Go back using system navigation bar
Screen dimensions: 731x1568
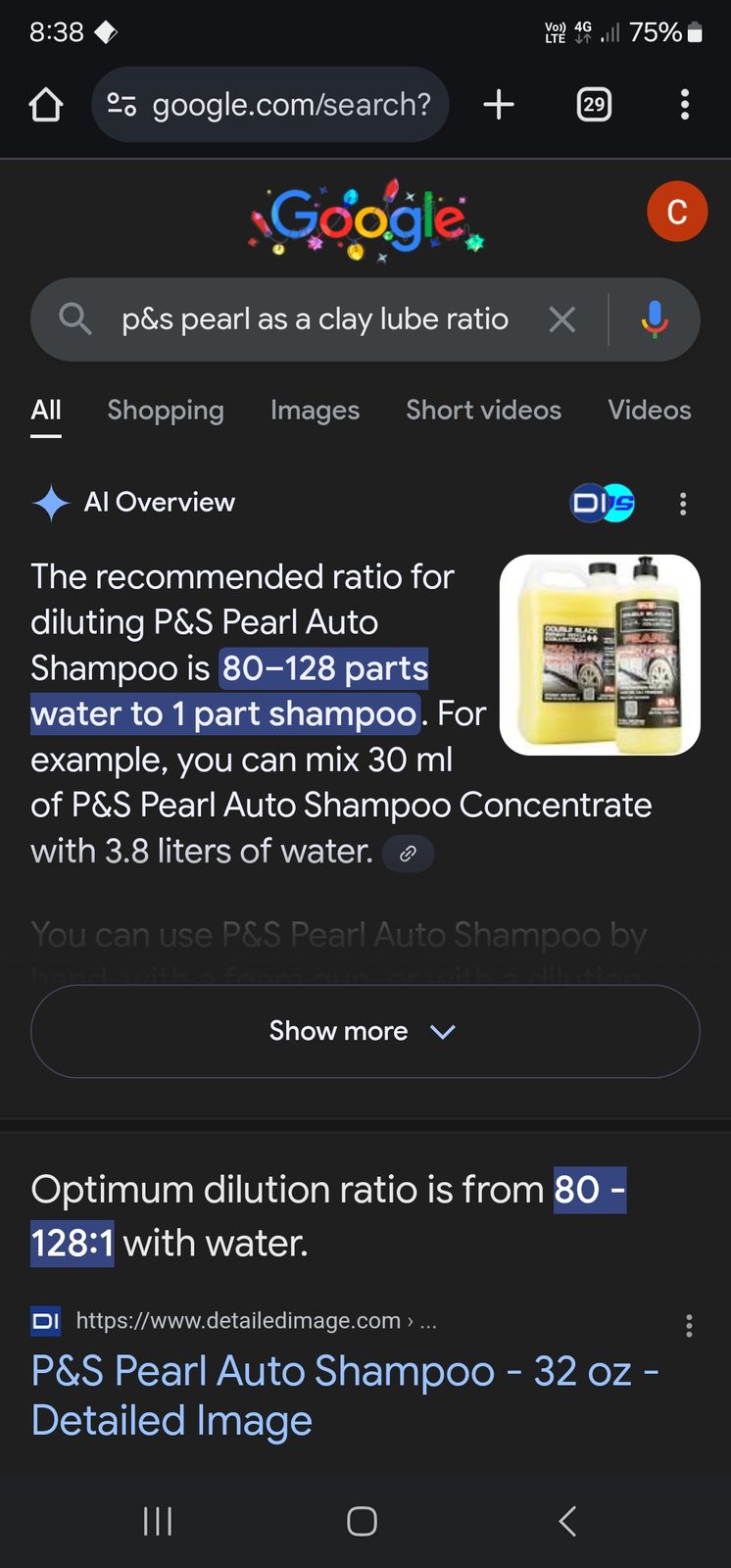(x=566, y=1521)
